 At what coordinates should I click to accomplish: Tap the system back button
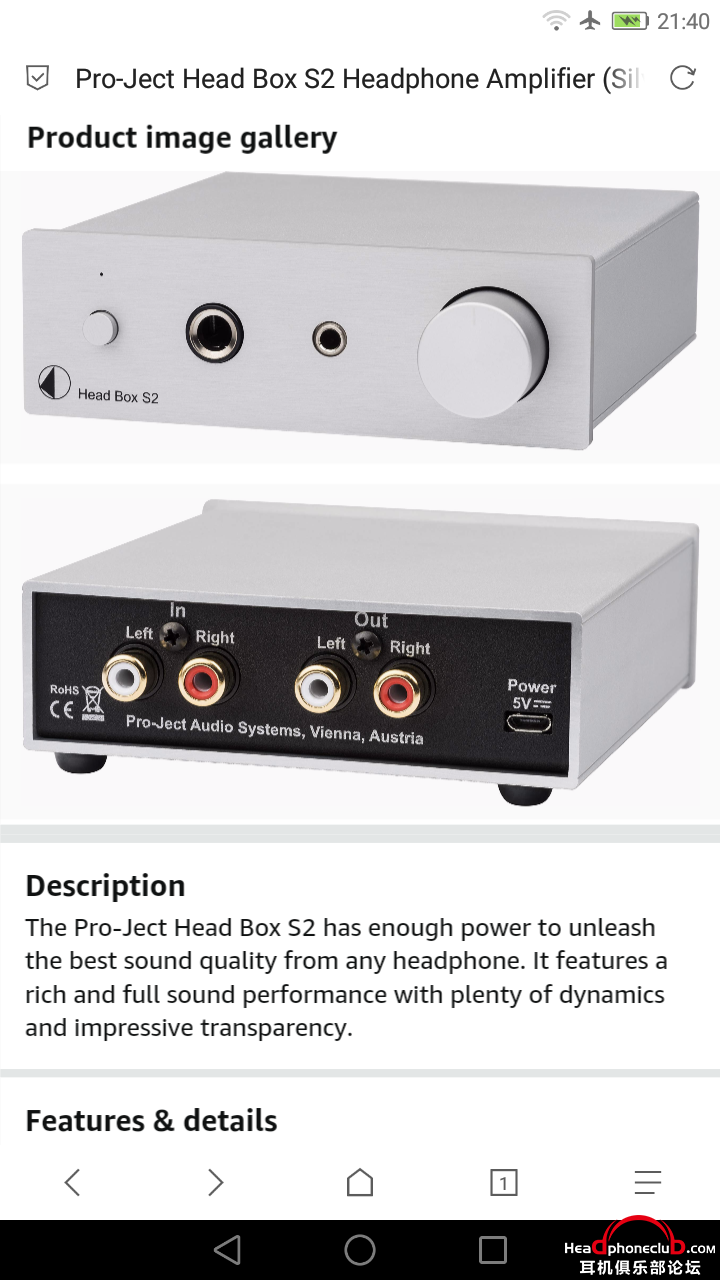click(x=228, y=1250)
